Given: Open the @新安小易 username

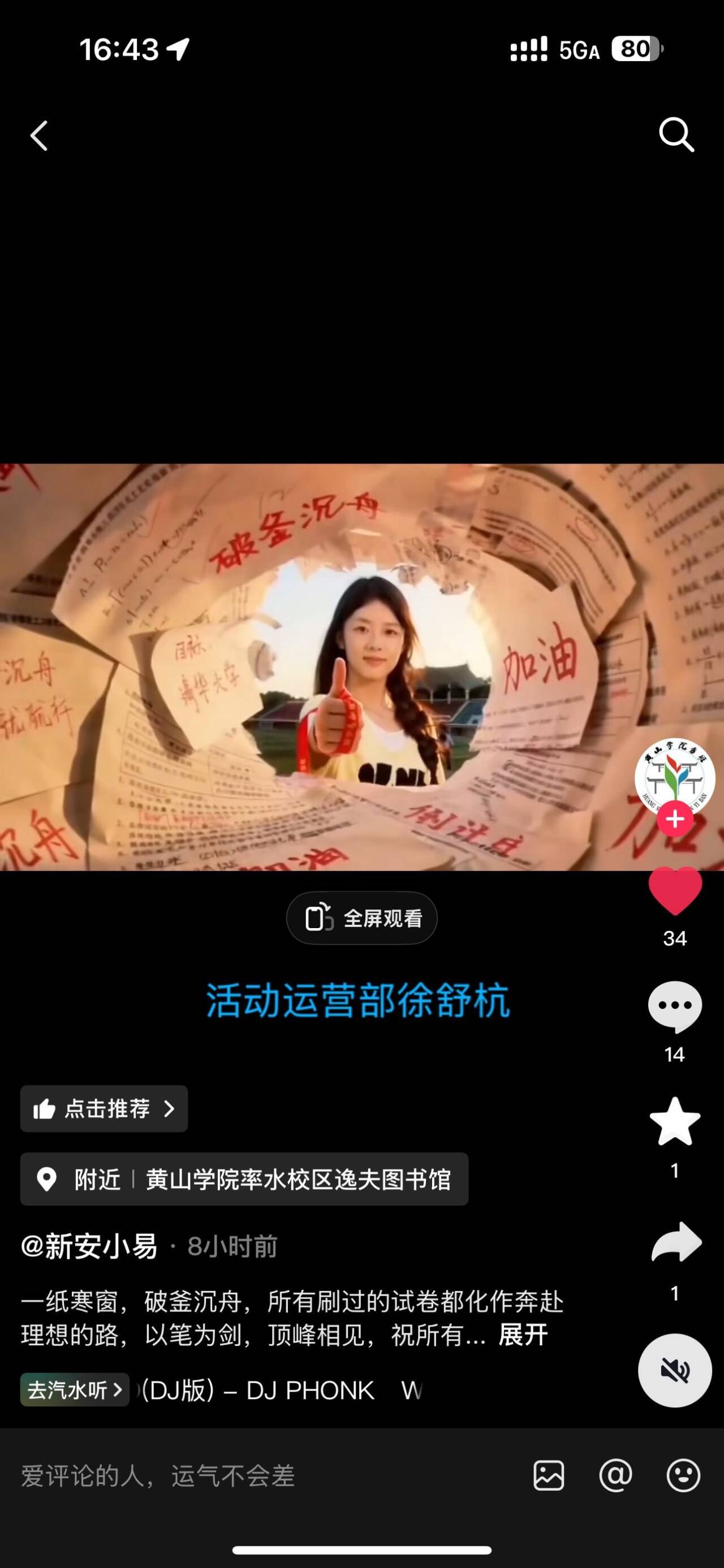Looking at the screenshot, I should (x=89, y=1246).
